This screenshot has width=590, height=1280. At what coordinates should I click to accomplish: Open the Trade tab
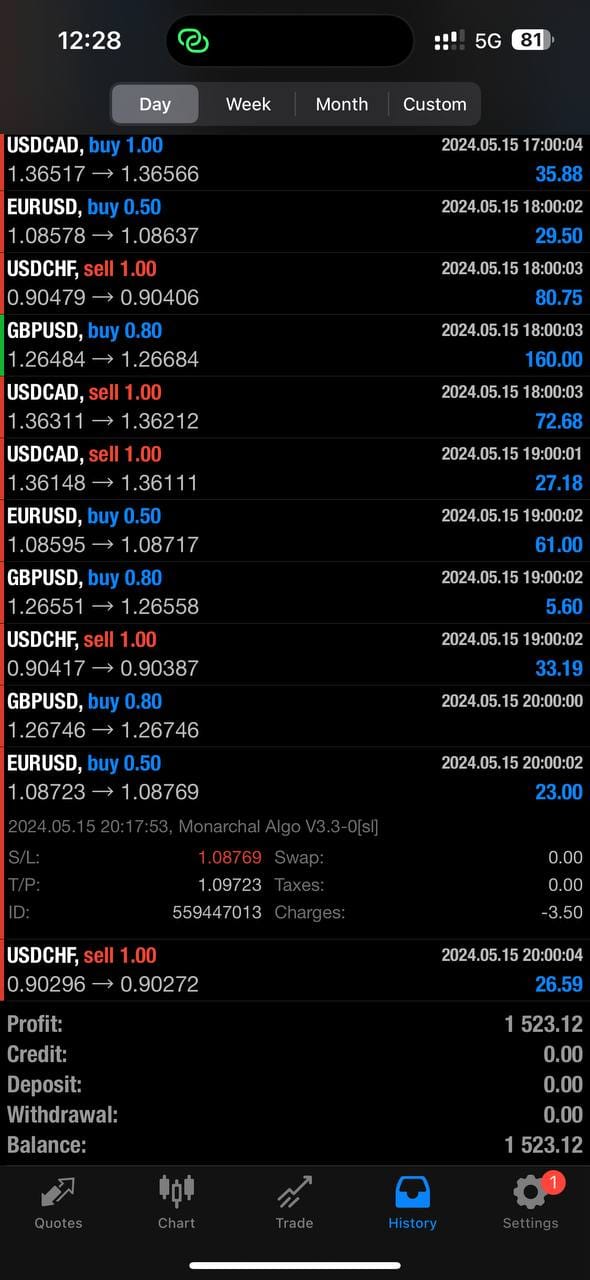(294, 1203)
